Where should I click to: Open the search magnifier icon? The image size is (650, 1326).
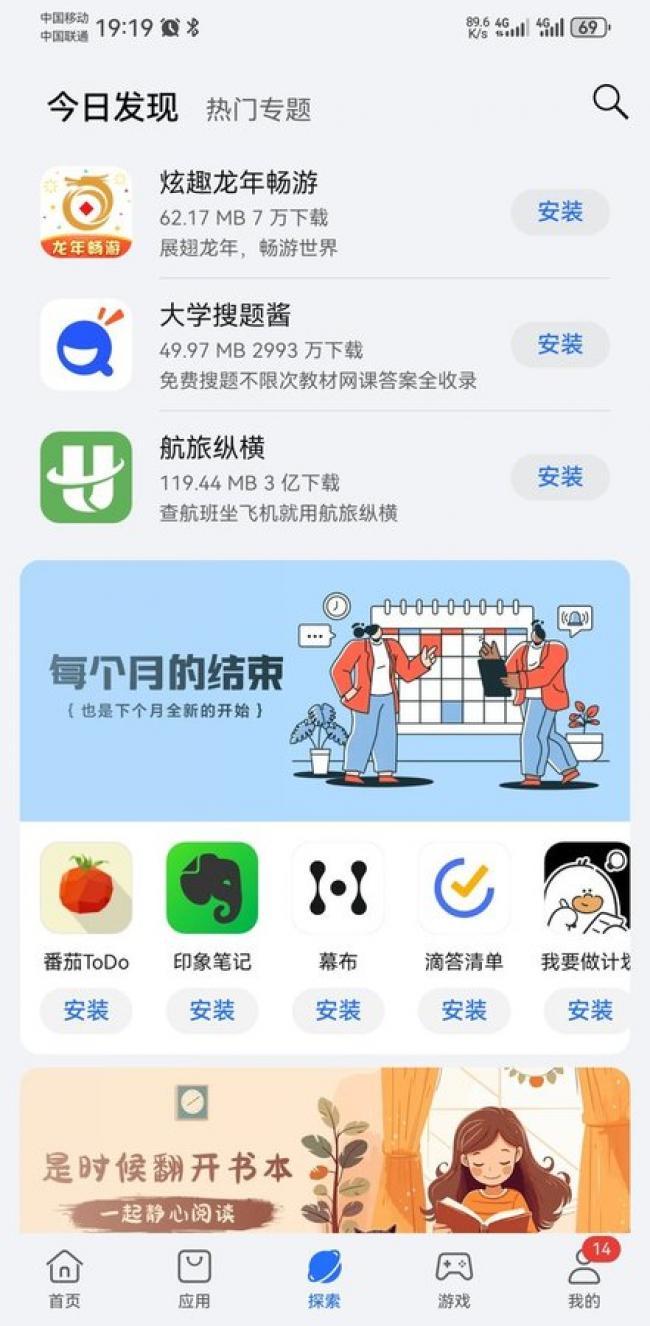609,102
